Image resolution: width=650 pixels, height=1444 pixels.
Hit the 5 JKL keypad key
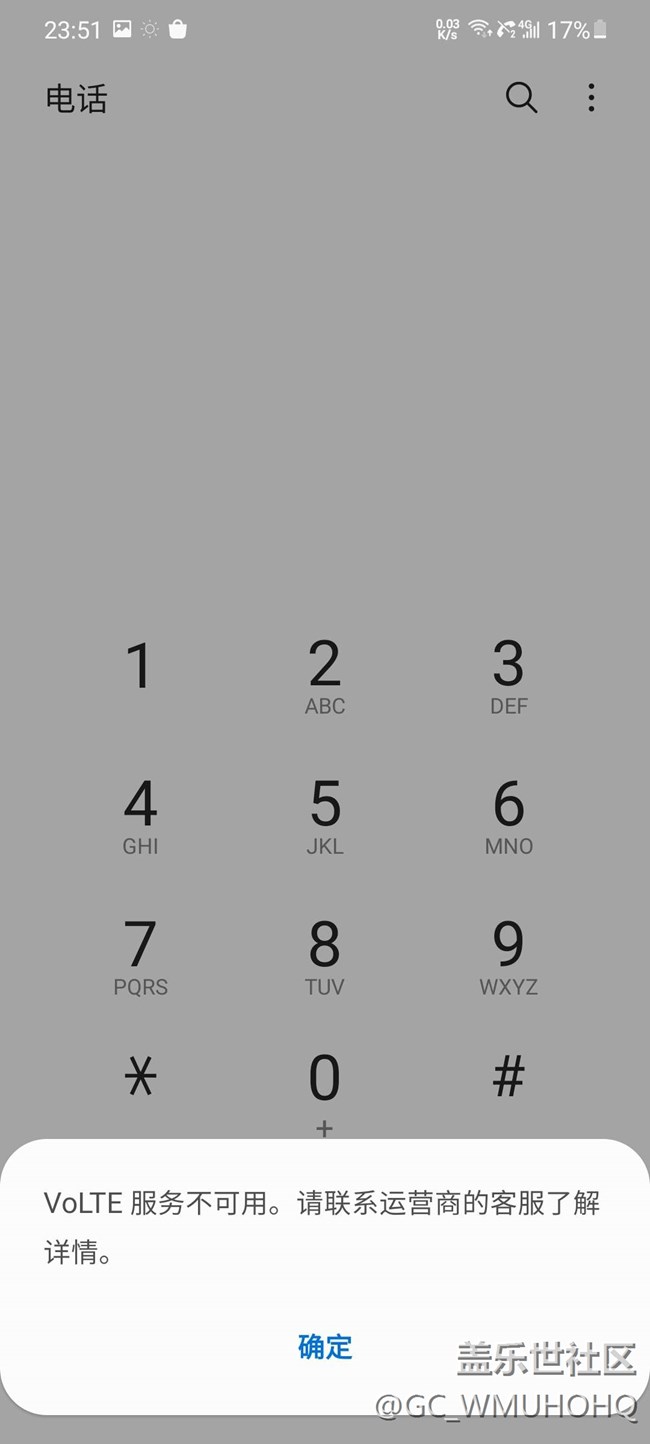(325, 817)
